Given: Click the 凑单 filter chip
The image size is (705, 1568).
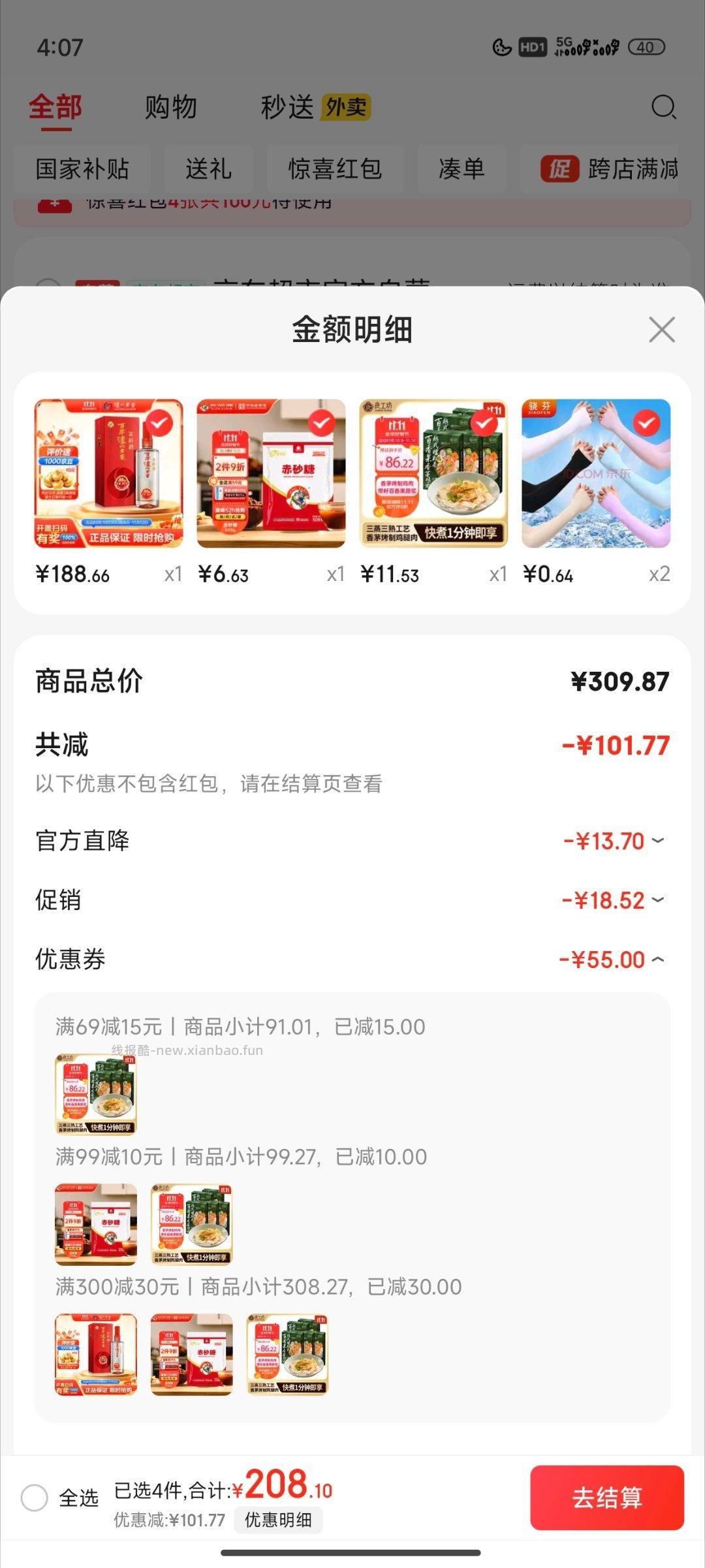Looking at the screenshot, I should 462,168.
